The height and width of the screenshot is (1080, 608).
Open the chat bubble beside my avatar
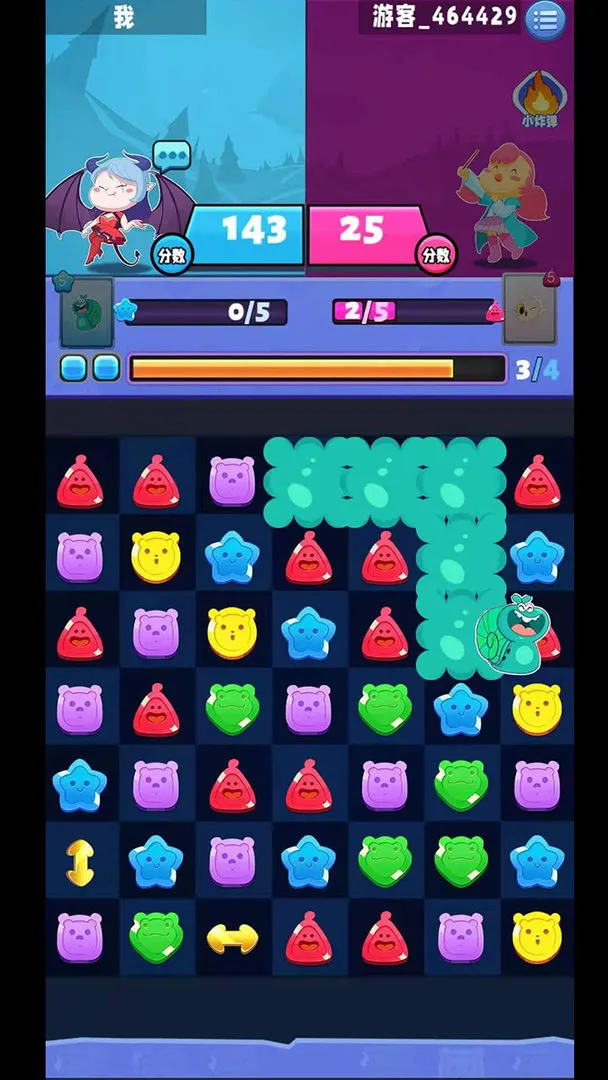click(x=171, y=156)
